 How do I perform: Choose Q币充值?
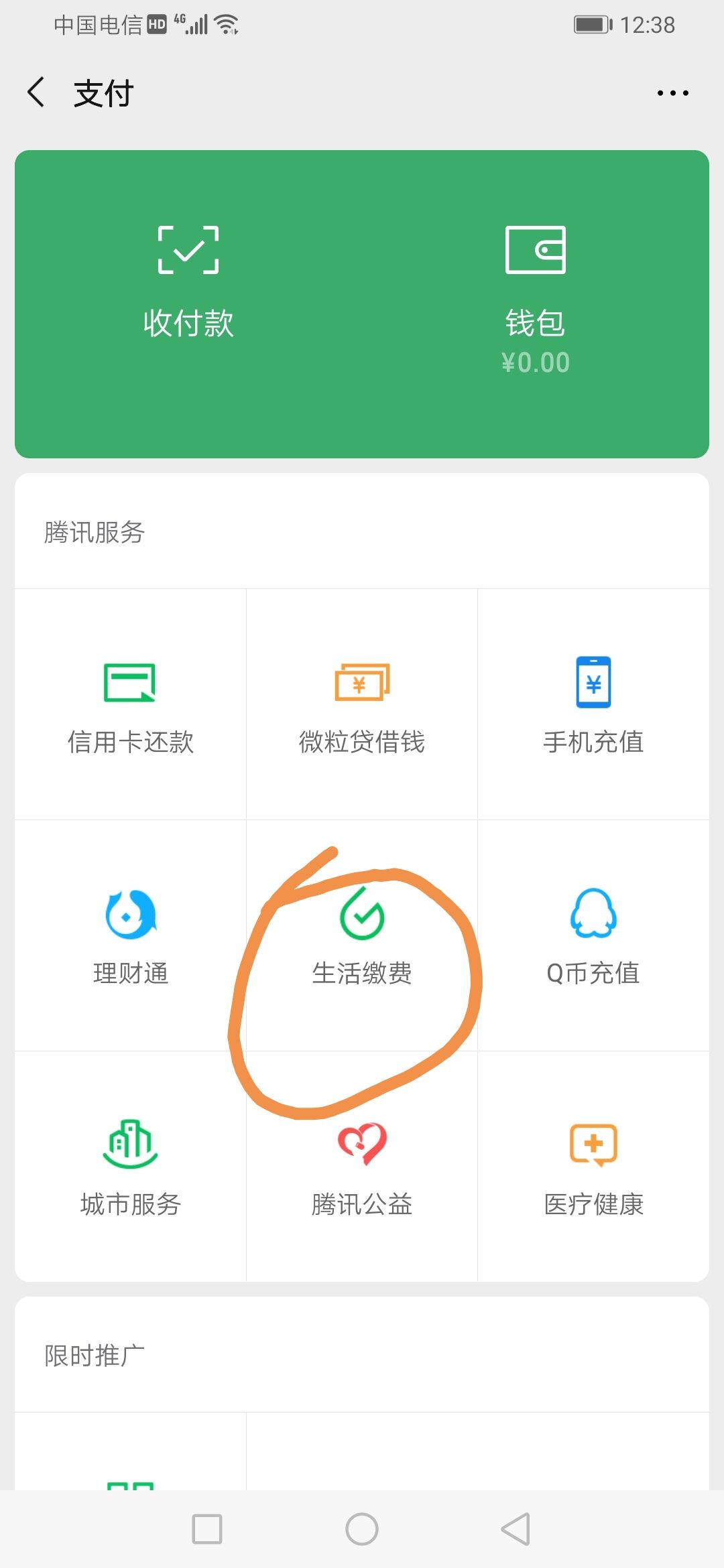pyautogui.click(x=593, y=935)
